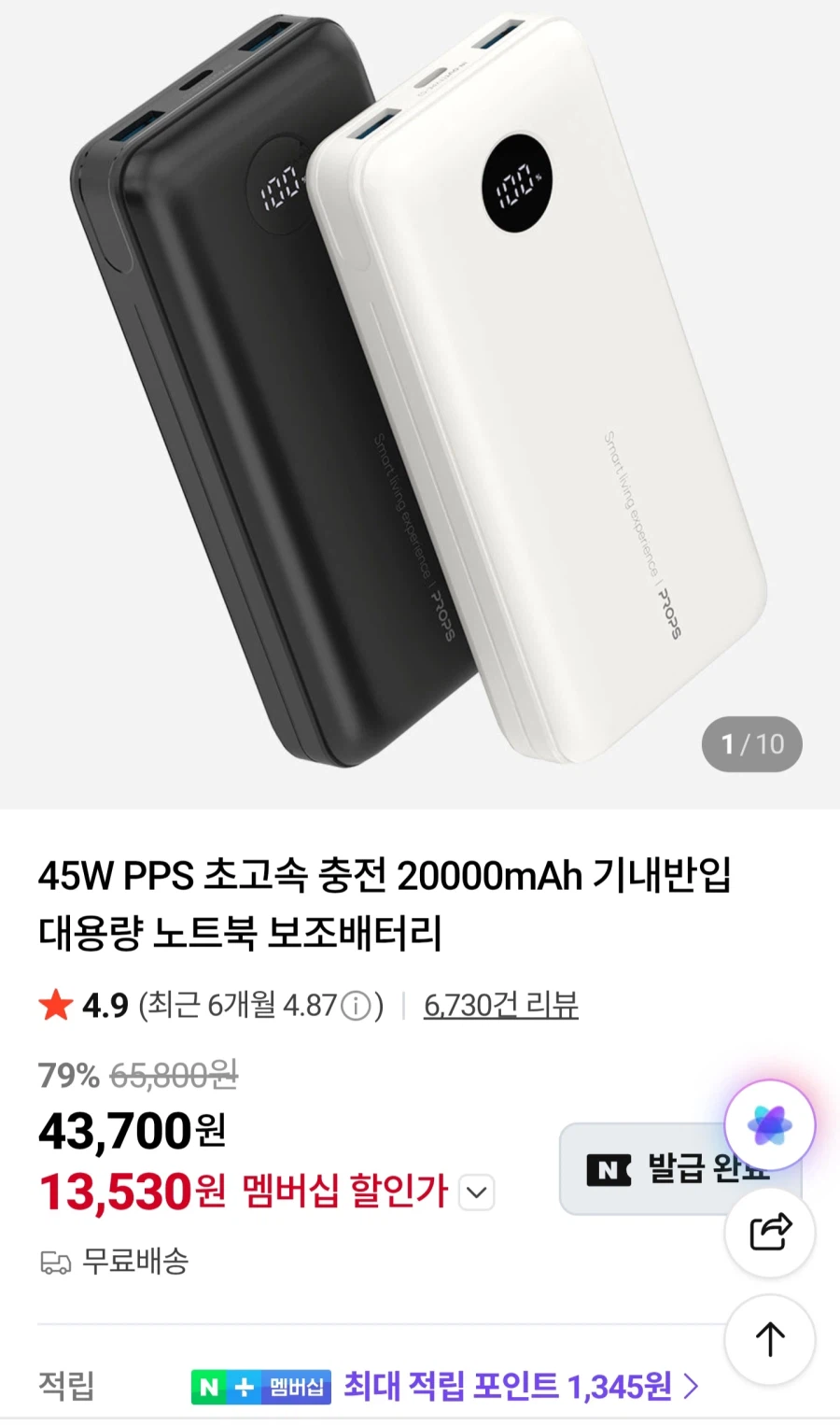Screen dimensions: 840x1425
Task: Tap the 4.9 rating score
Action: [105, 1005]
